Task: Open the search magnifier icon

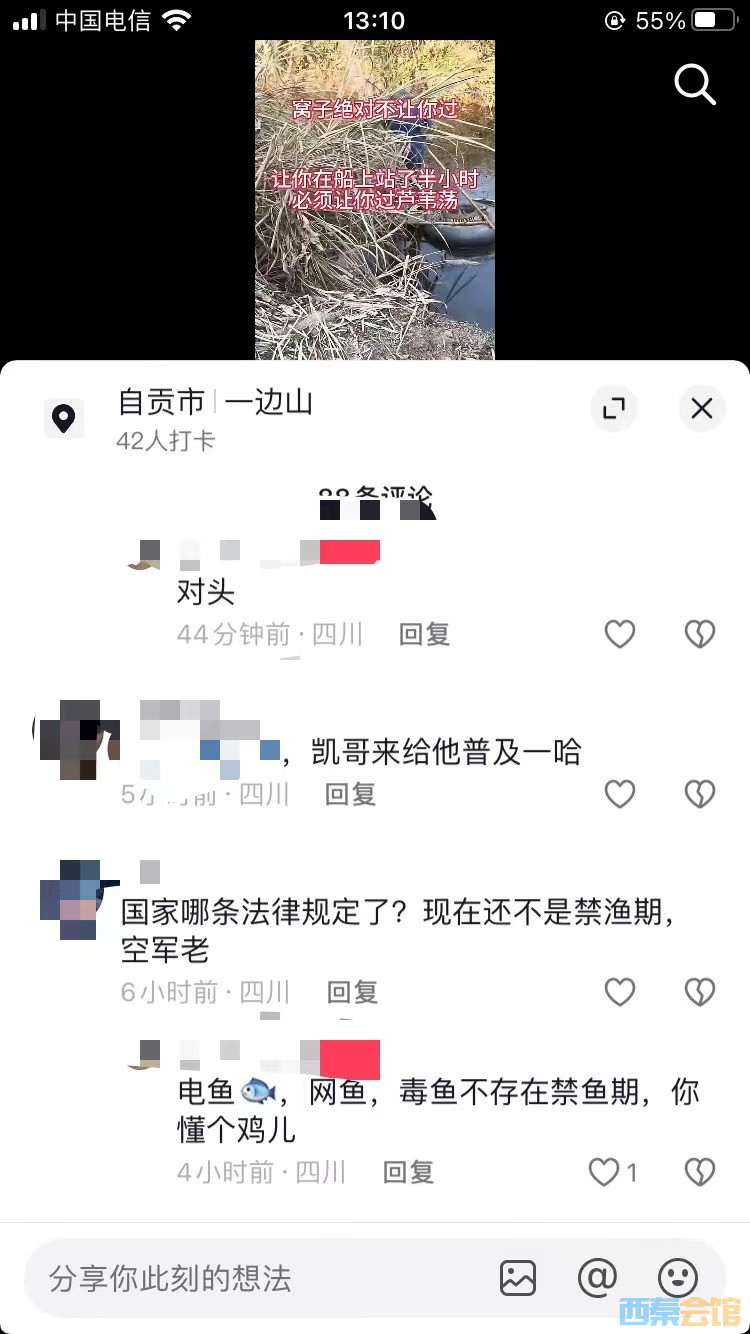Action: [x=695, y=86]
